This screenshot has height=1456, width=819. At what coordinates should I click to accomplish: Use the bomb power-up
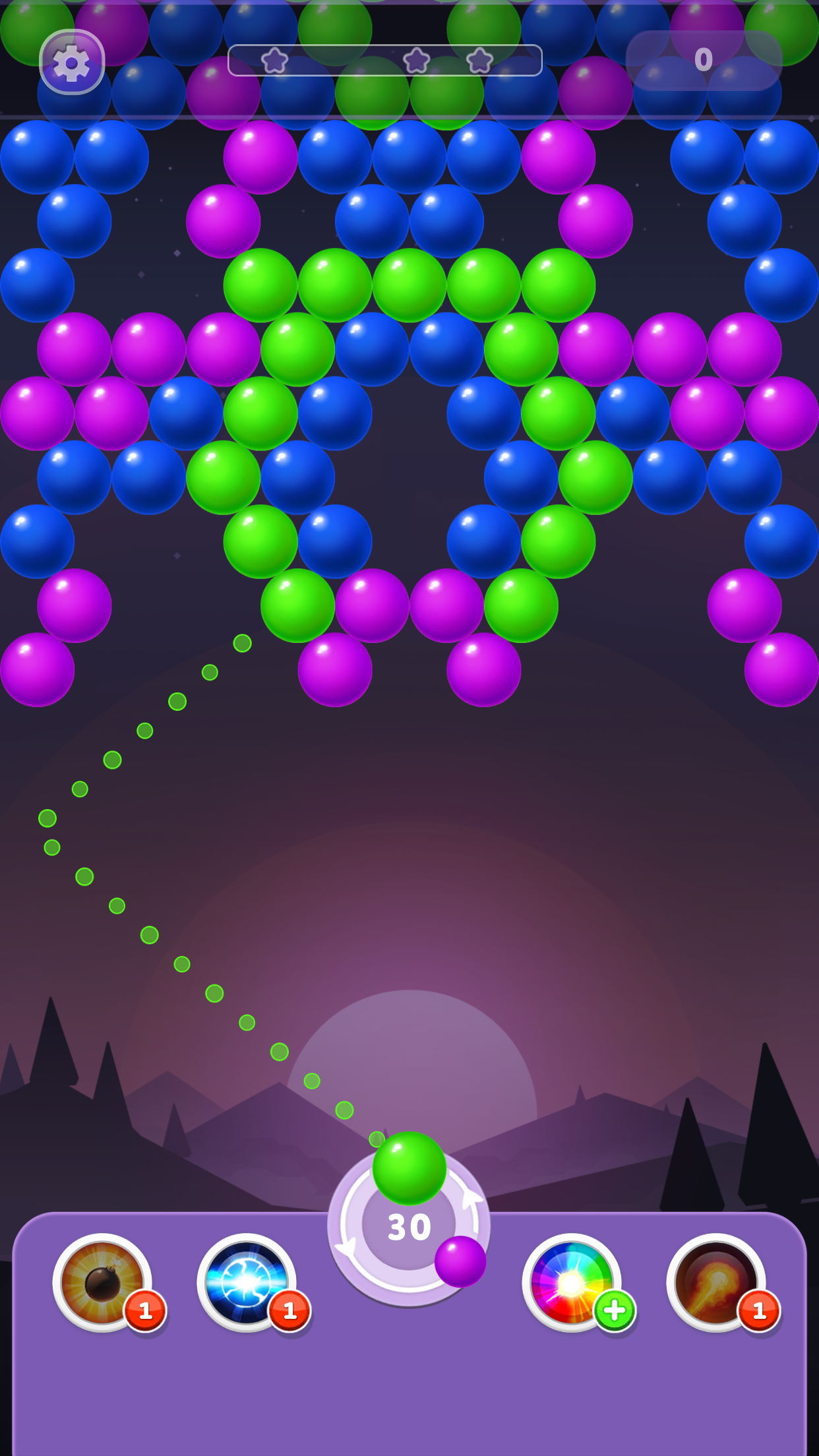(x=102, y=1283)
